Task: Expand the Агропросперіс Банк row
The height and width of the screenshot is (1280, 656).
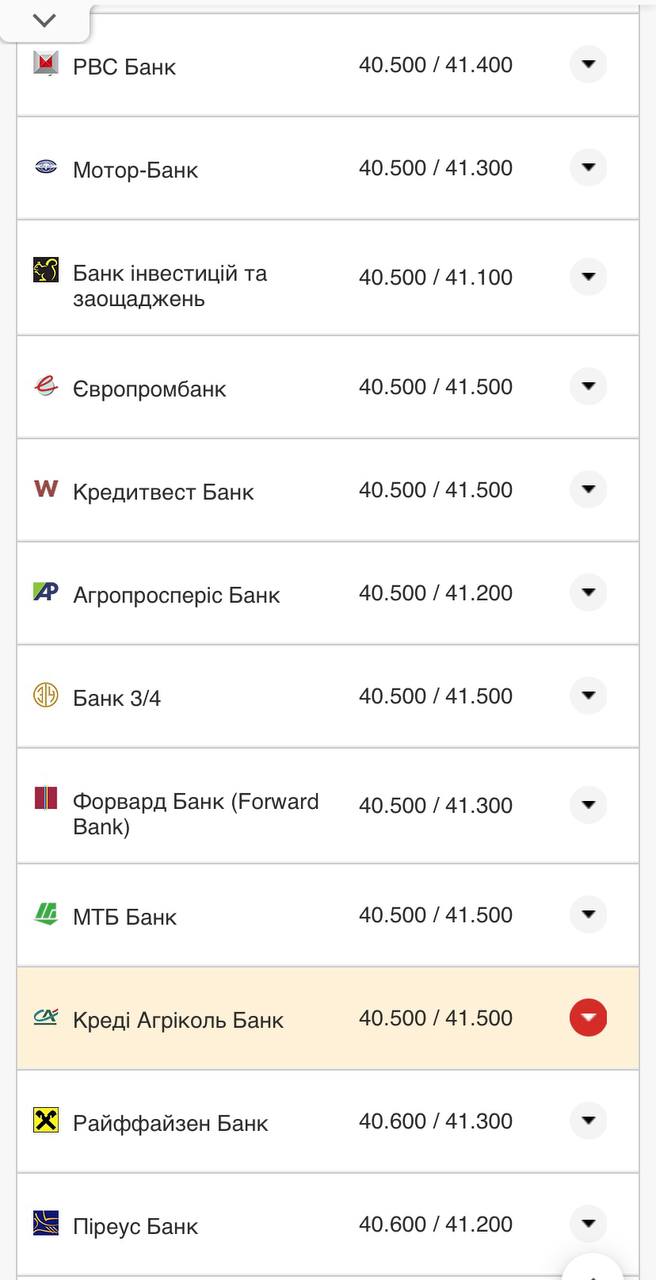Action: click(x=588, y=592)
